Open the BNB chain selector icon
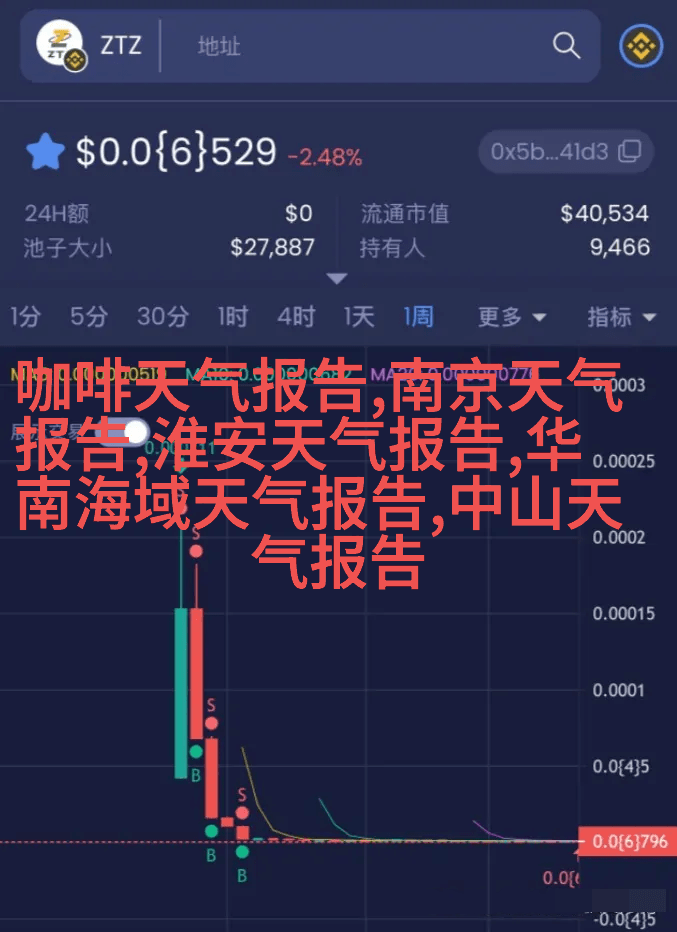677x932 pixels. (640, 46)
